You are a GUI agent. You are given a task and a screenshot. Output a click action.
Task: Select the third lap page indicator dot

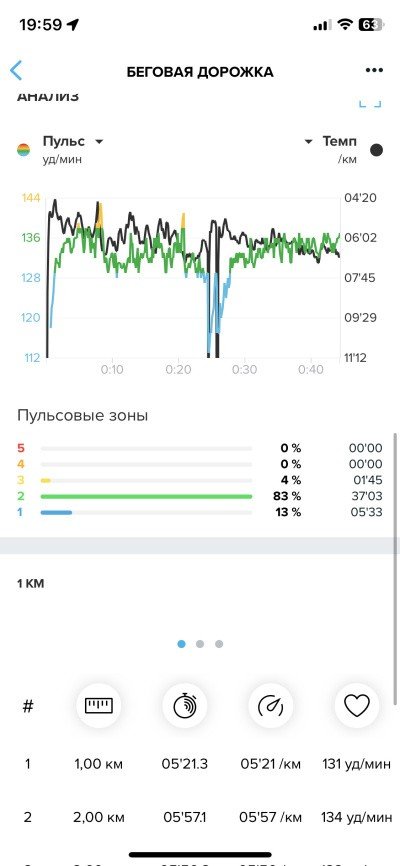point(219,644)
